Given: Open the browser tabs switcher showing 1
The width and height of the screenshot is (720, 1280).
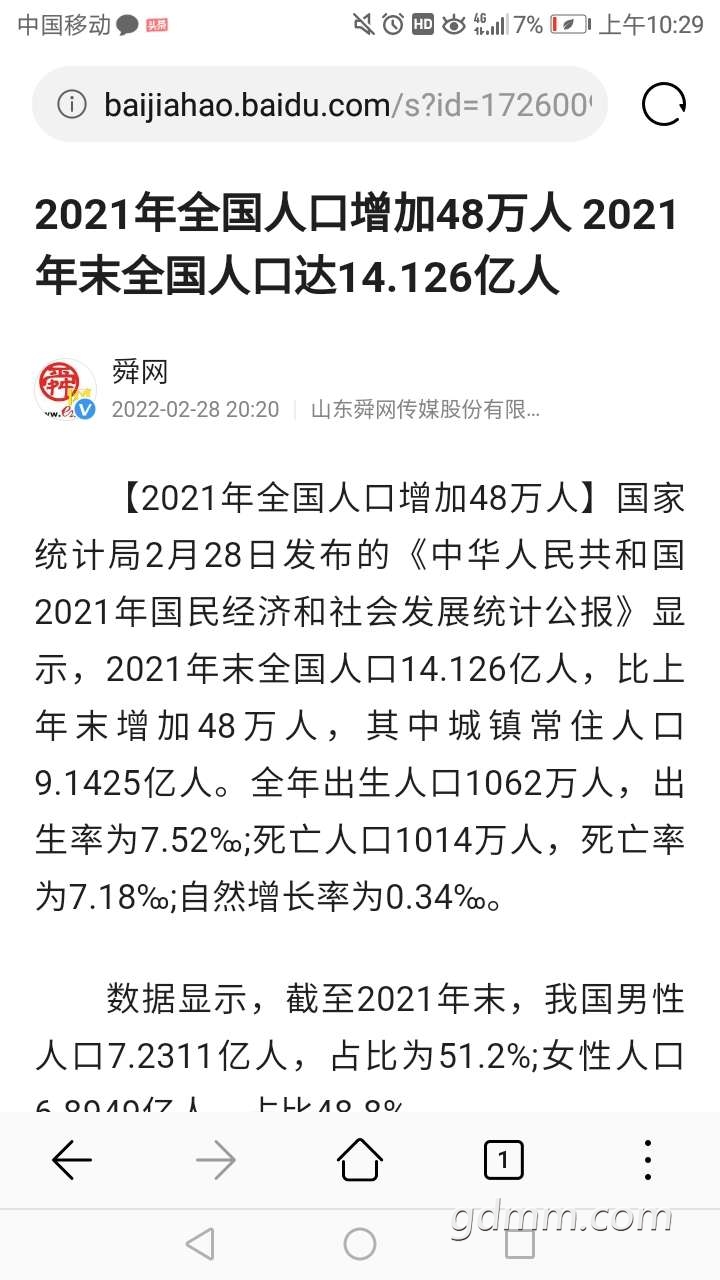Looking at the screenshot, I should click(504, 1160).
